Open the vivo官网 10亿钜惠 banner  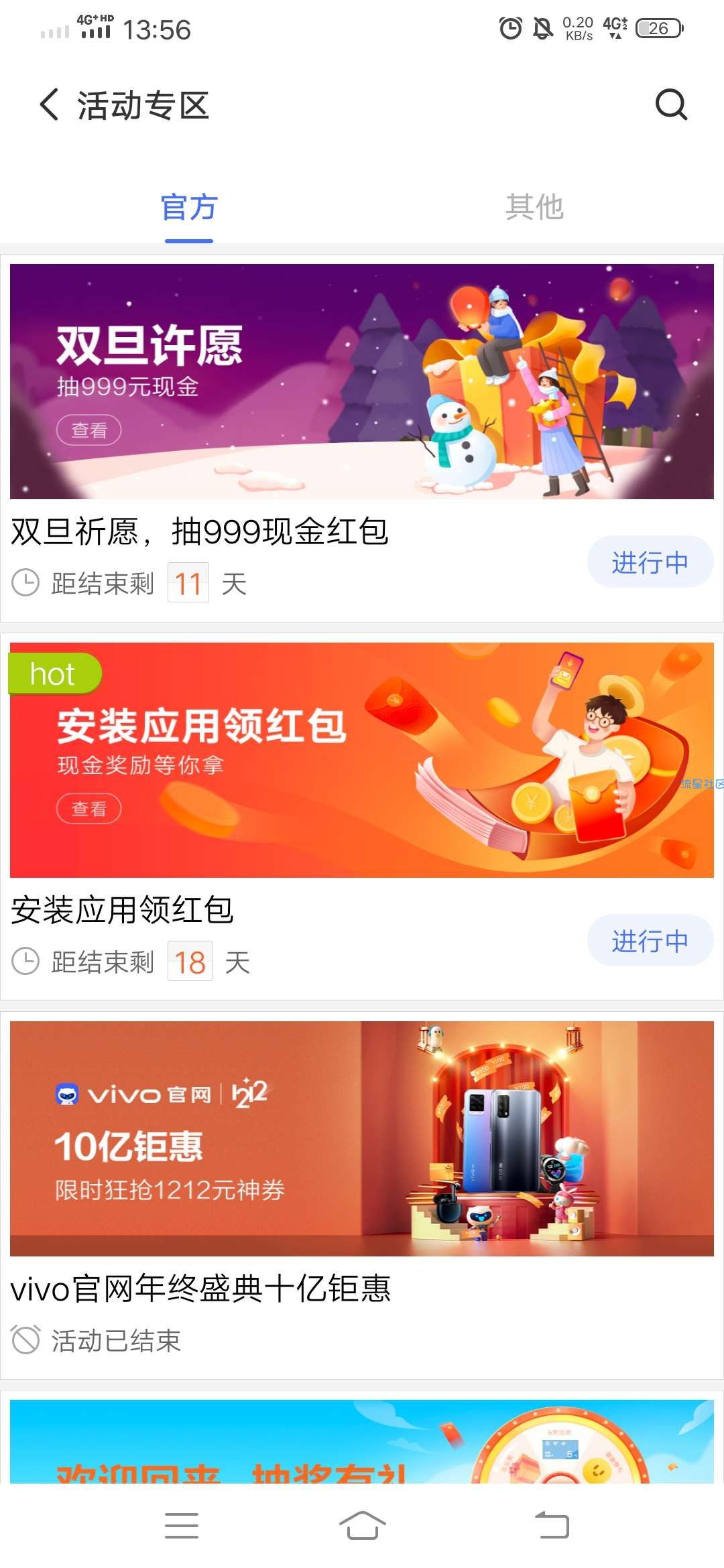click(x=362, y=1138)
